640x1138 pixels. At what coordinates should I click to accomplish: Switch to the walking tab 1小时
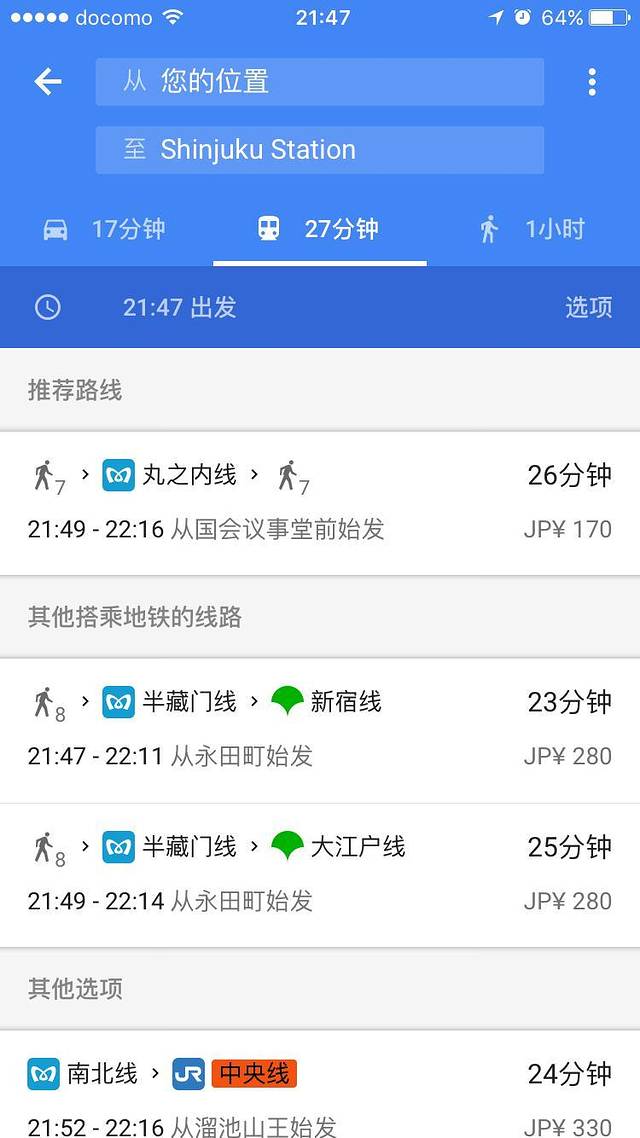click(532, 229)
